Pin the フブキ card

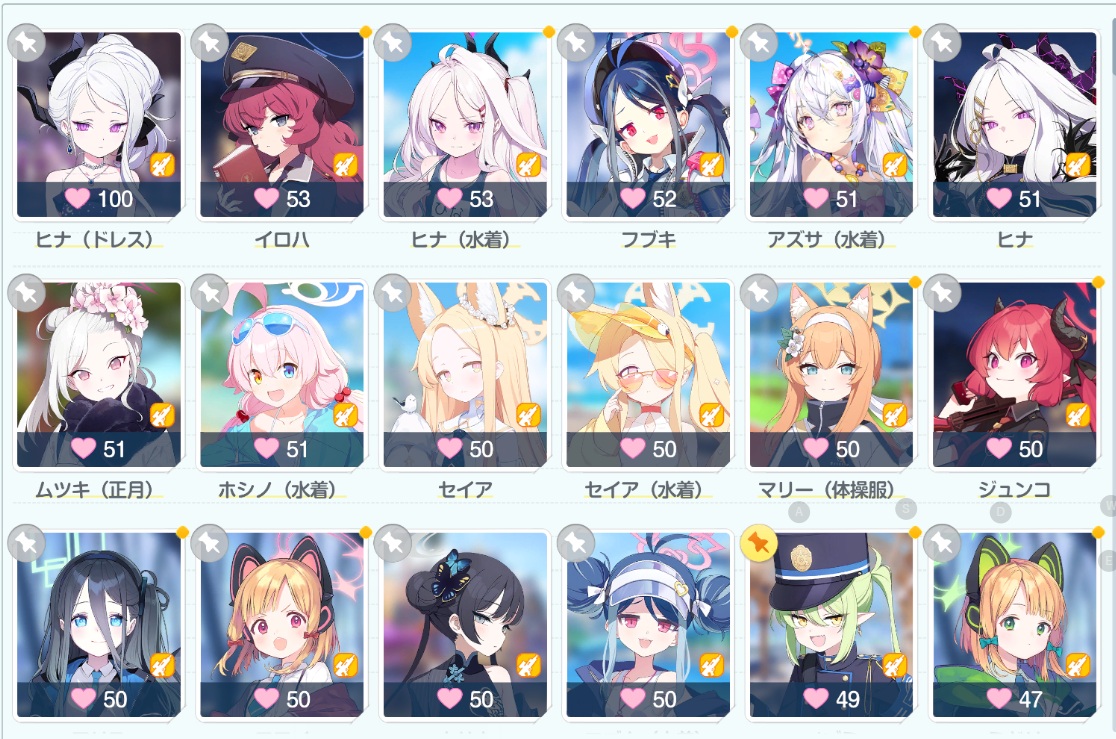pos(575,43)
